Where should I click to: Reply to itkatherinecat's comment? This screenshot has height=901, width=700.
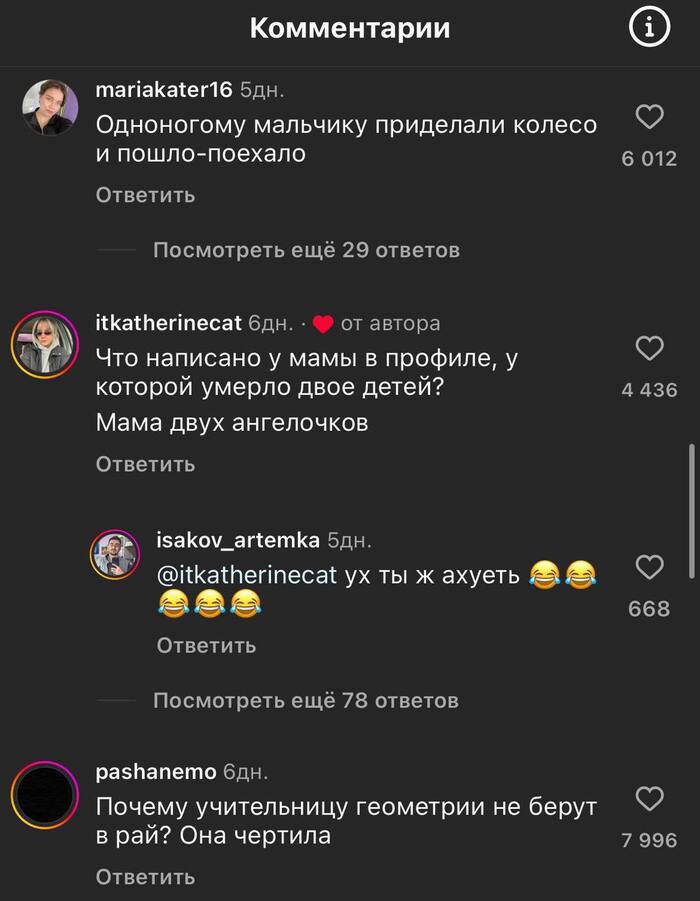point(145,464)
